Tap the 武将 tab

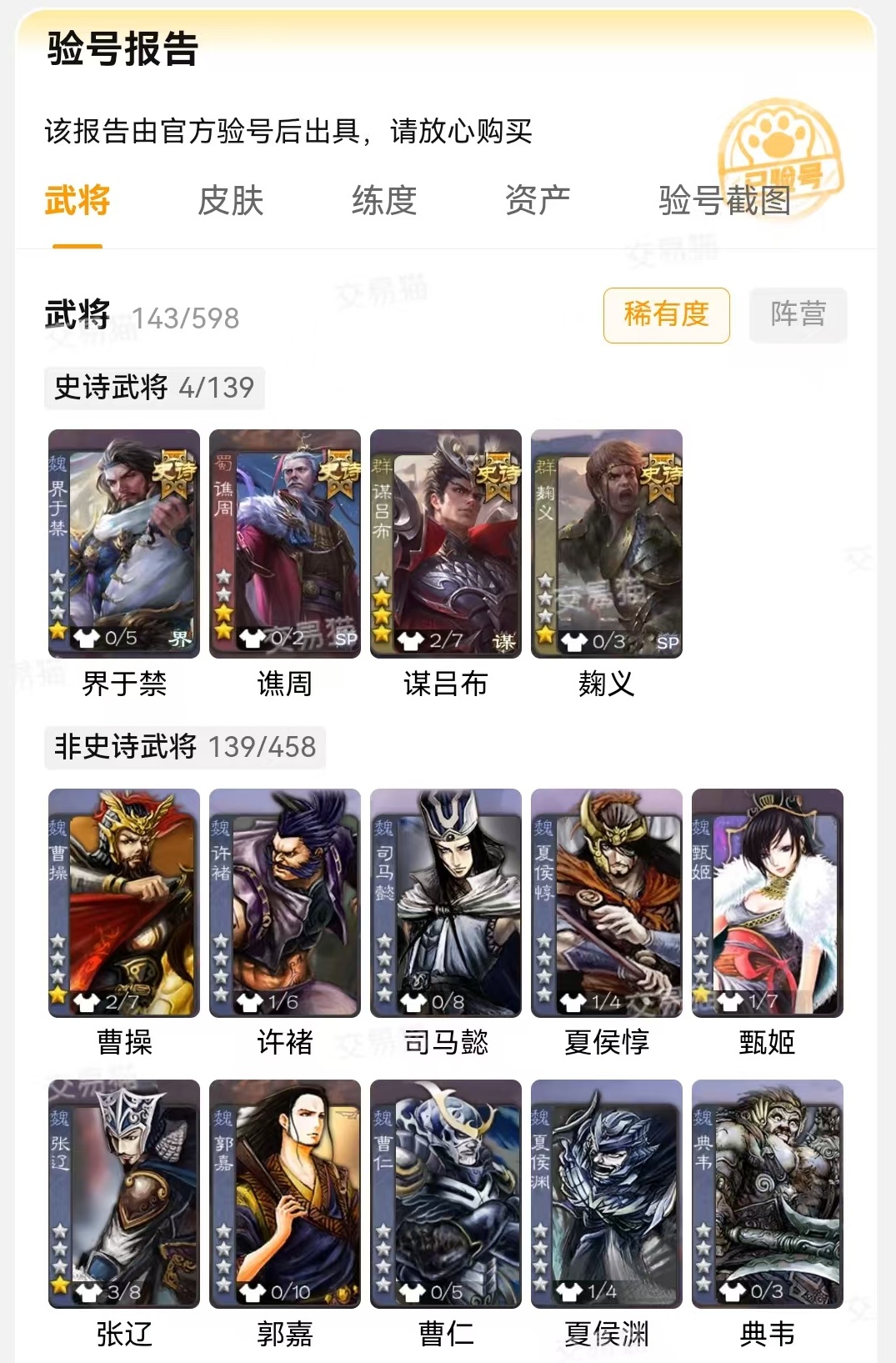(x=78, y=201)
